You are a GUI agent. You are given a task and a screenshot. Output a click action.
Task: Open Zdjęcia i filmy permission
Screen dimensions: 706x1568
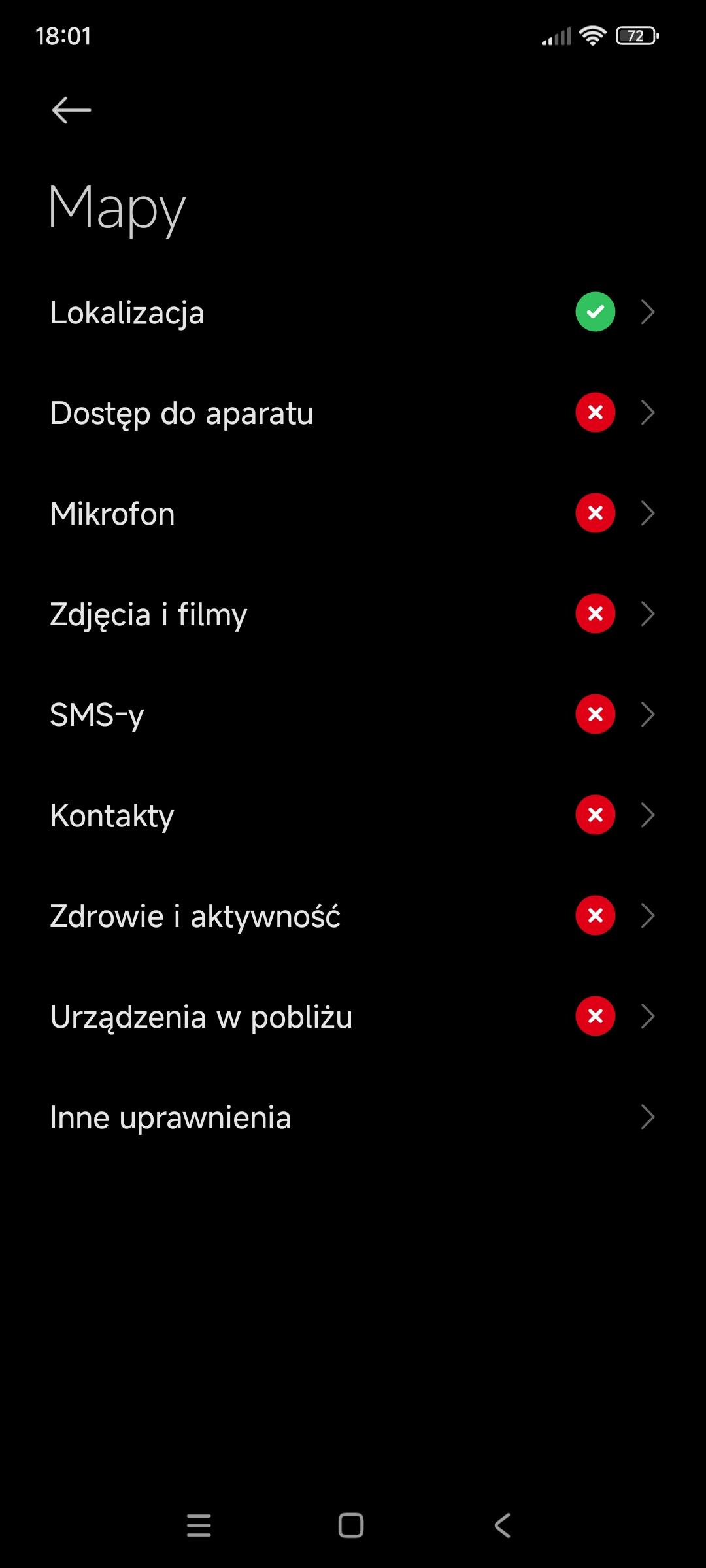click(353, 614)
